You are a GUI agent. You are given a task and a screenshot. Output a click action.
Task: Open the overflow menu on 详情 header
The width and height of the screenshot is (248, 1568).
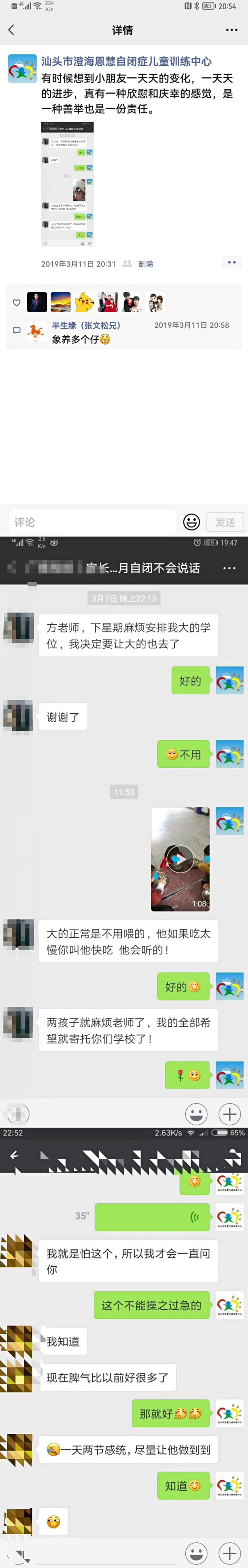coord(231,30)
